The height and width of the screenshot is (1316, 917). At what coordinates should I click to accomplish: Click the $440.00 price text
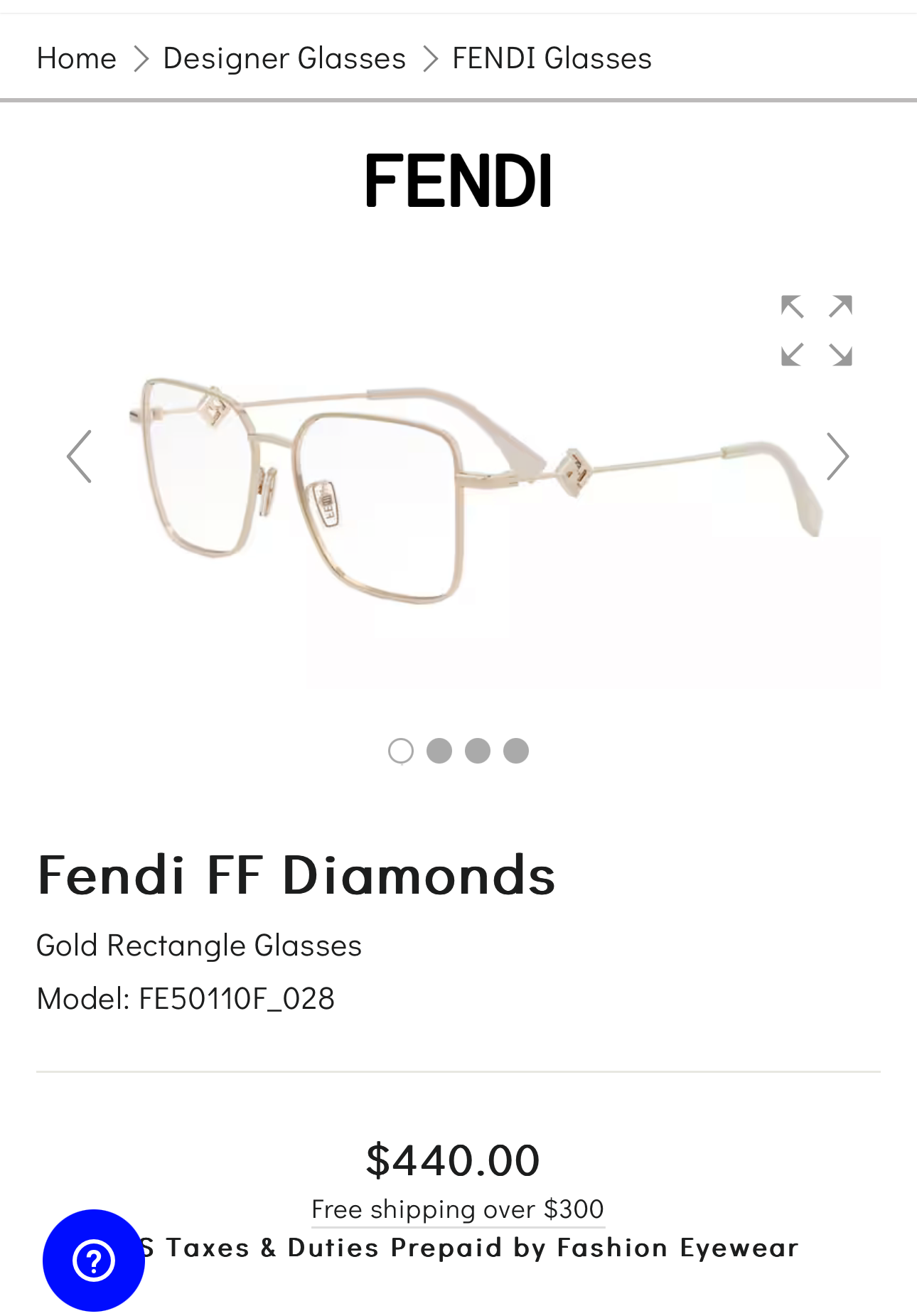(453, 1158)
